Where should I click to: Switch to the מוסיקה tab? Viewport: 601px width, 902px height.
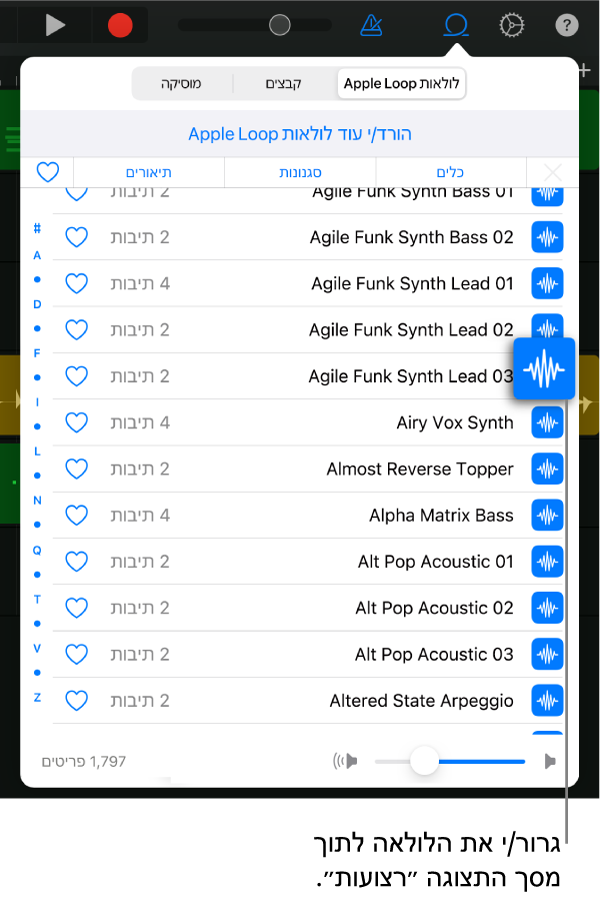pyautogui.click(x=182, y=84)
